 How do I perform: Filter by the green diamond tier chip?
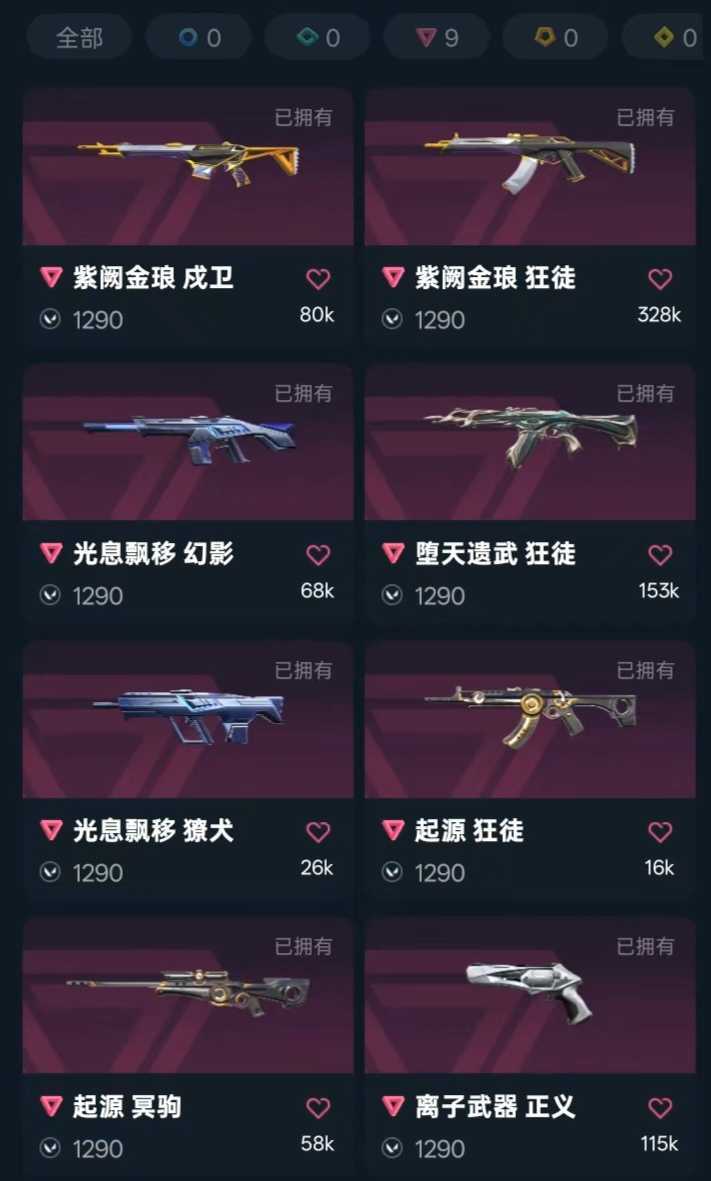(x=318, y=37)
